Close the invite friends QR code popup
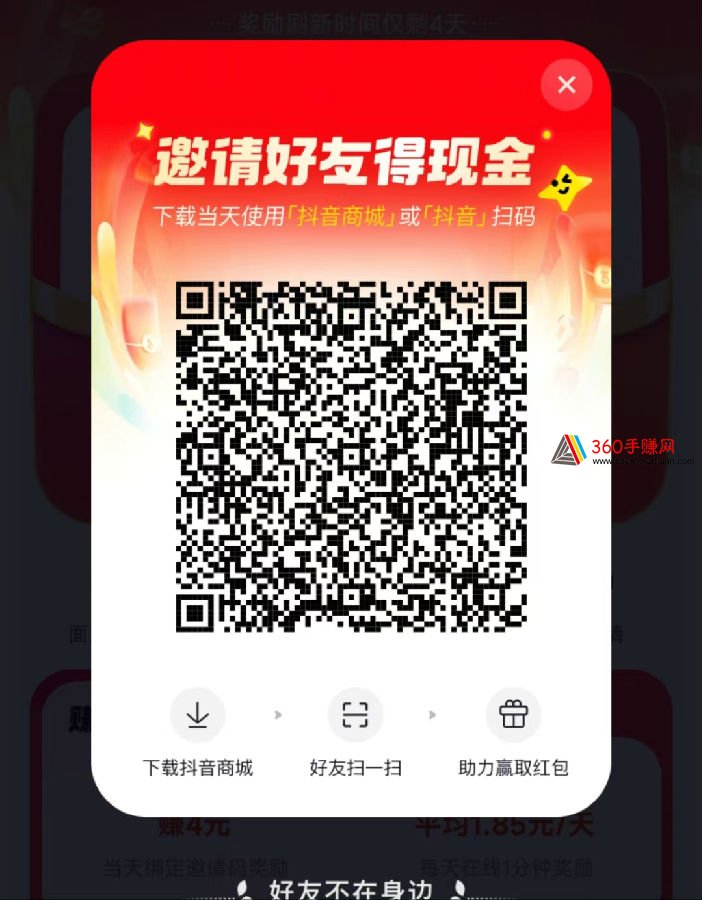 (566, 85)
